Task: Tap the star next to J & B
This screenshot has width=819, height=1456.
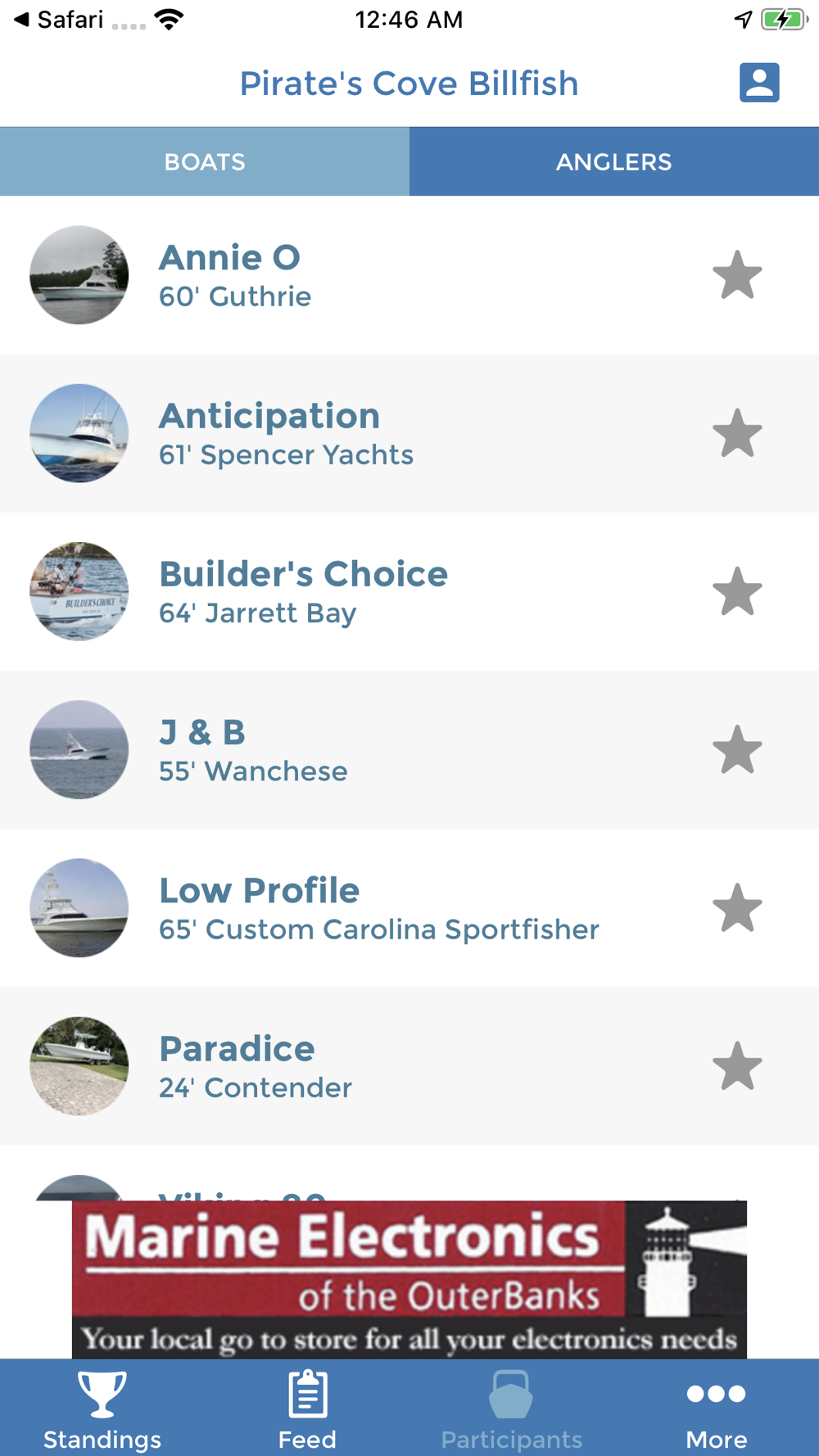Action: [737, 749]
